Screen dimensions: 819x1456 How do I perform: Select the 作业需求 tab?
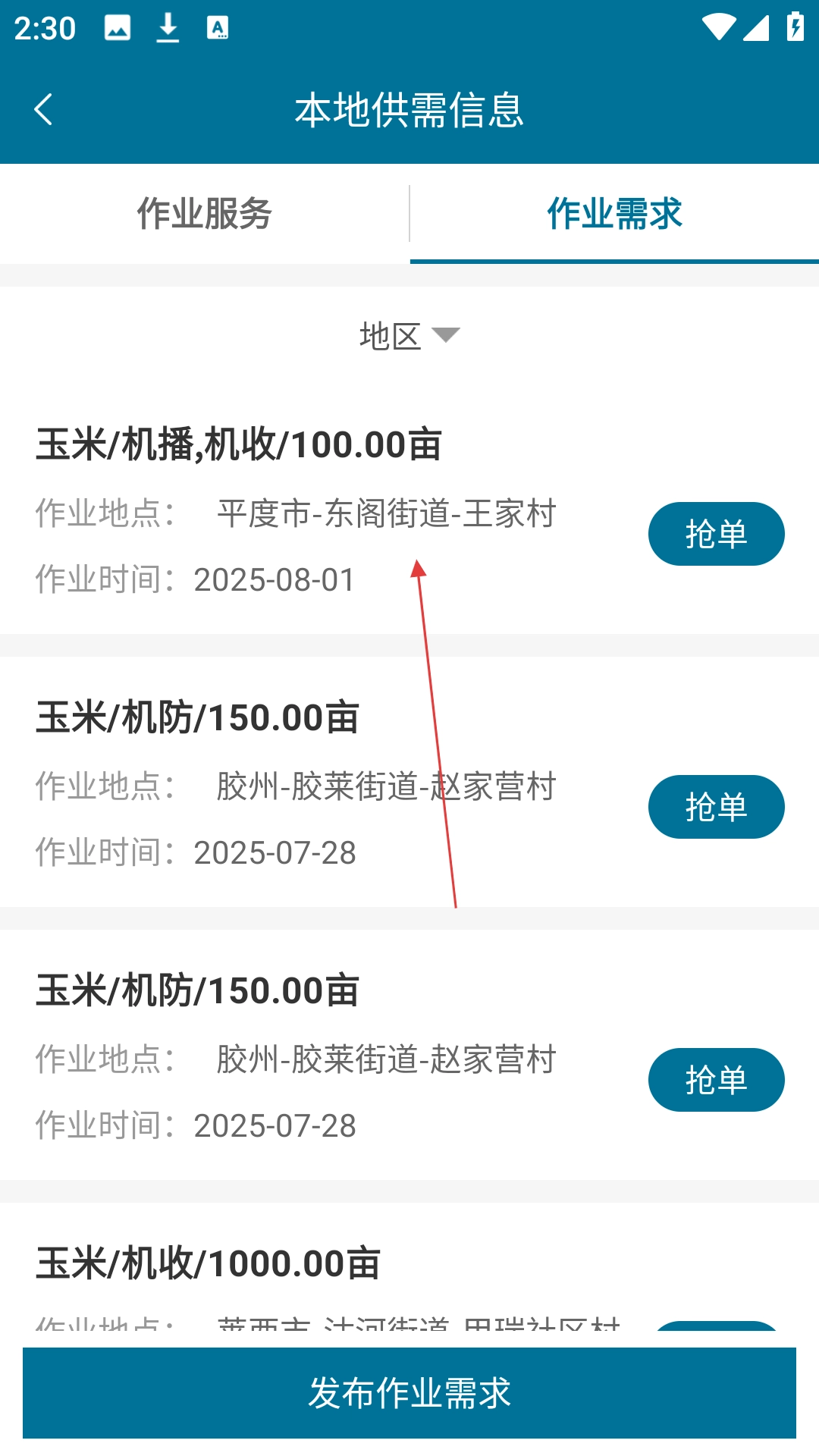tap(614, 214)
